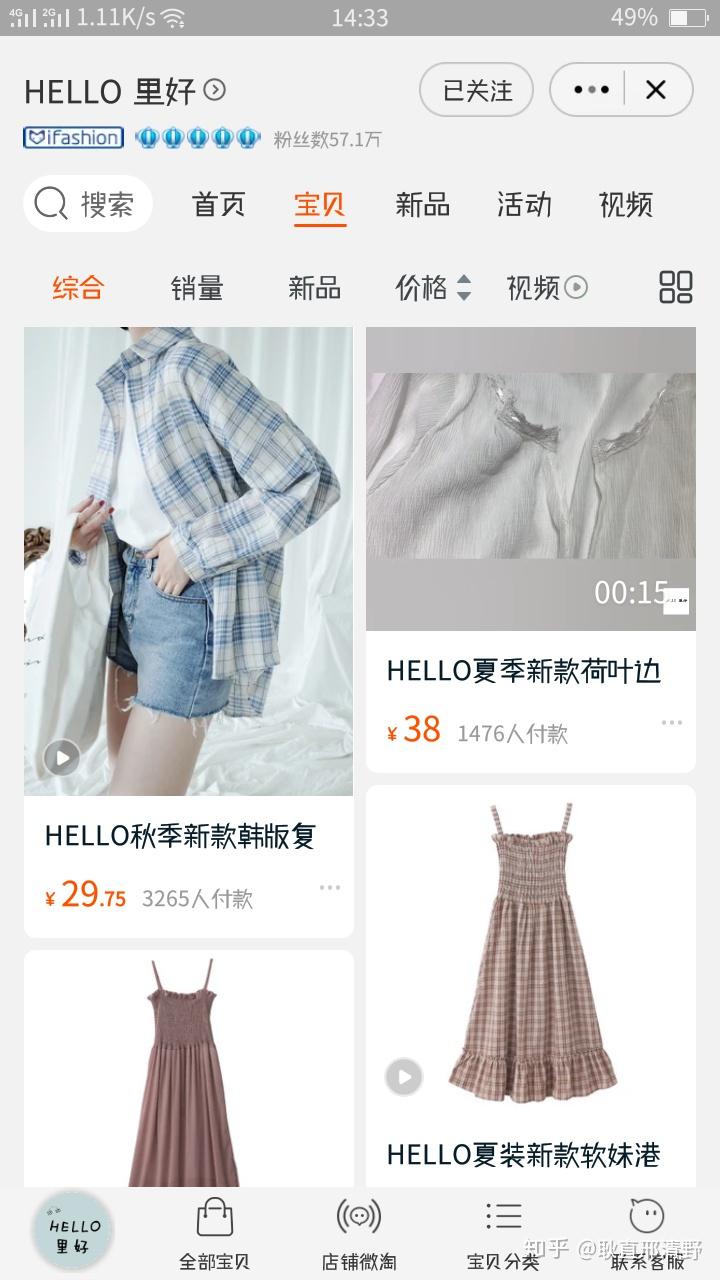720x1280 pixels.
Task: Sort items by 销量
Action: pyautogui.click(x=197, y=288)
